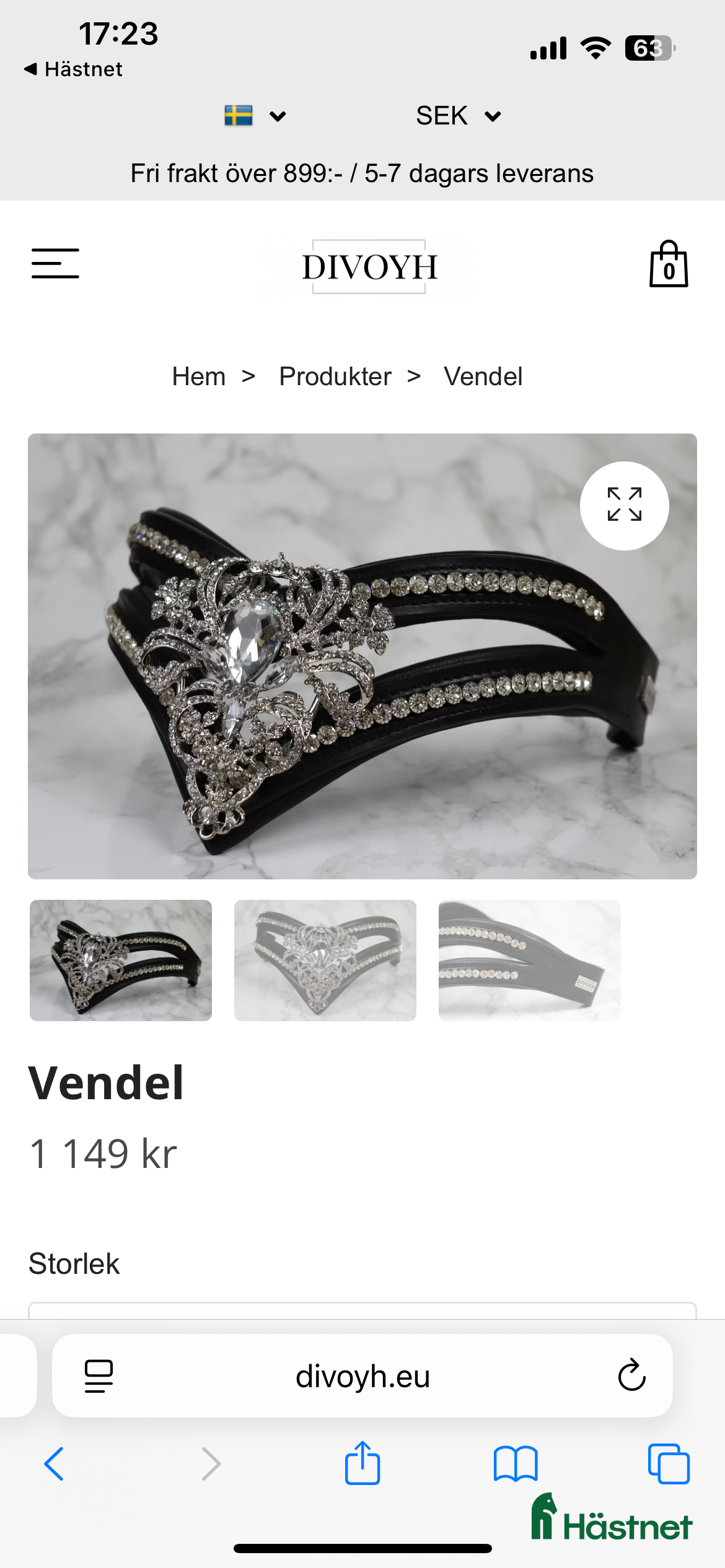Open the SEK currency dropdown
The image size is (725, 1568).
tap(458, 116)
